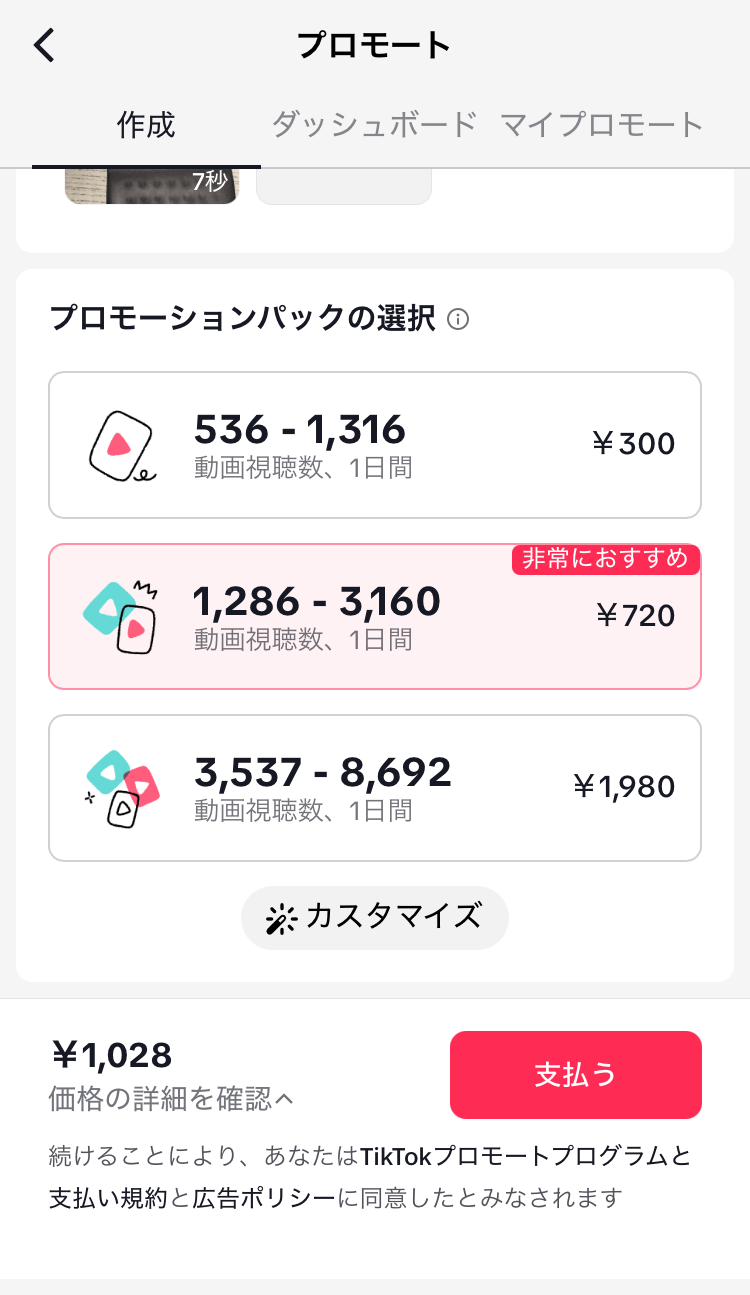Tap the カスタマイズ button
The width and height of the screenshot is (750, 1295).
[x=375, y=918]
